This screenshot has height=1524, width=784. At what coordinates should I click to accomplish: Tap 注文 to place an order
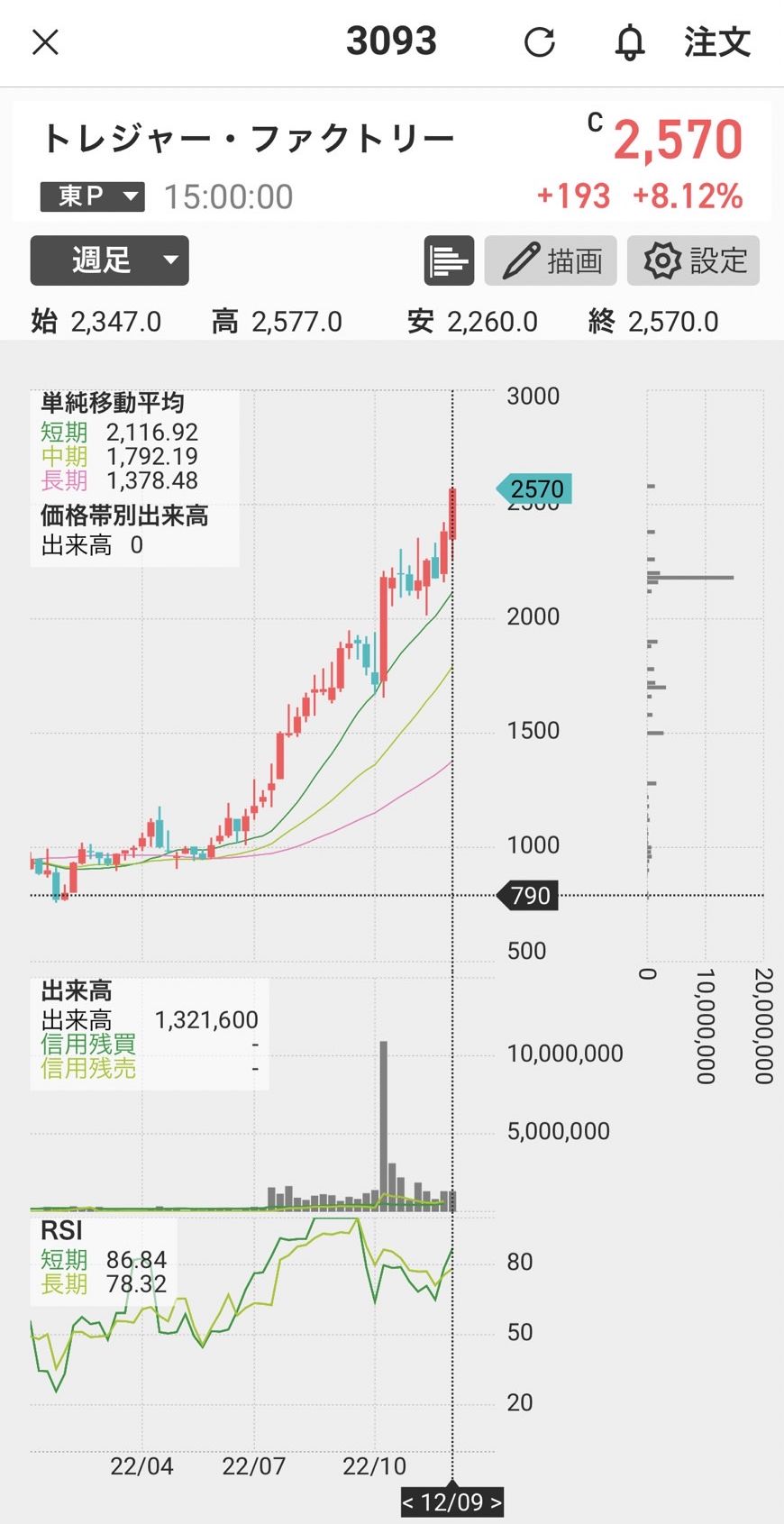point(716,41)
